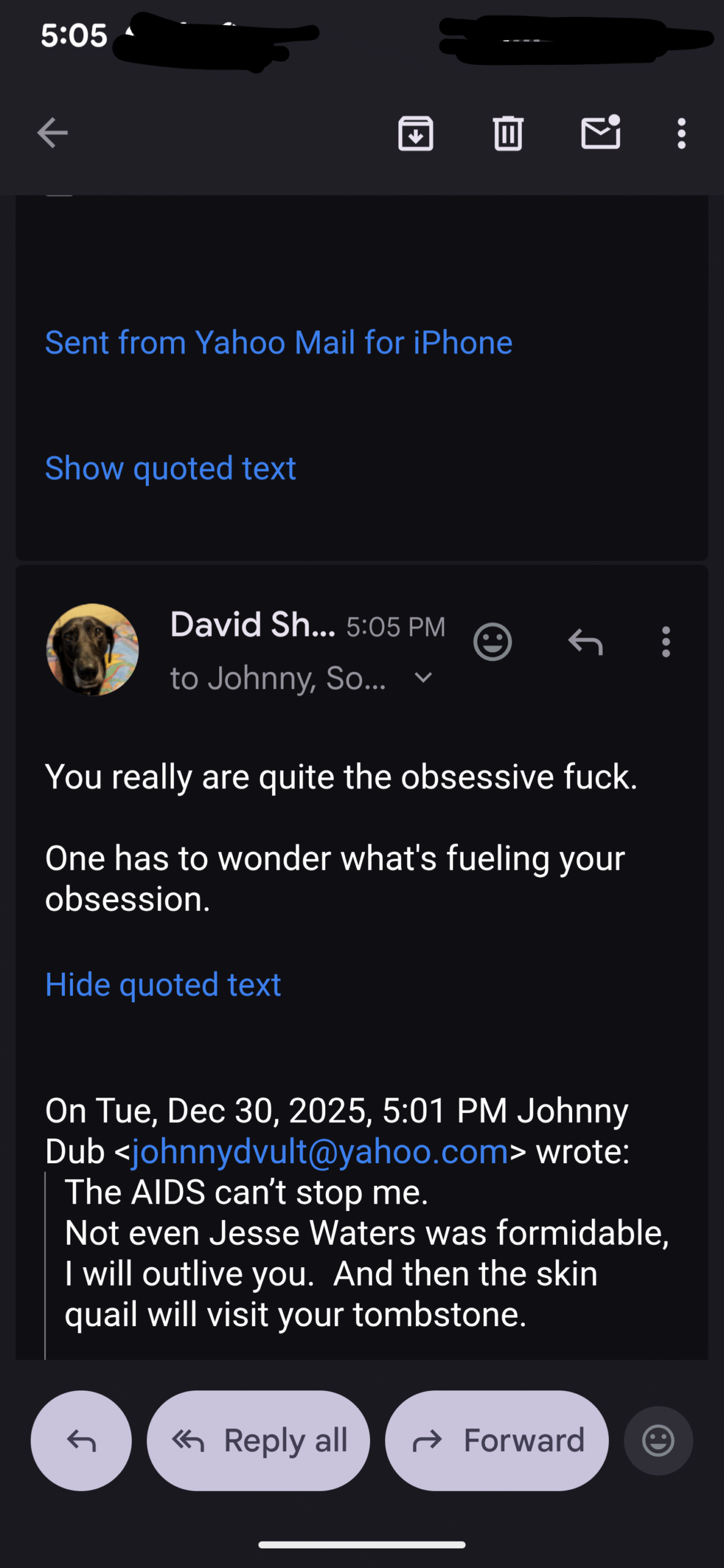Tap the bottom Reply button
This screenshot has height=1568, width=724.
(81, 1441)
